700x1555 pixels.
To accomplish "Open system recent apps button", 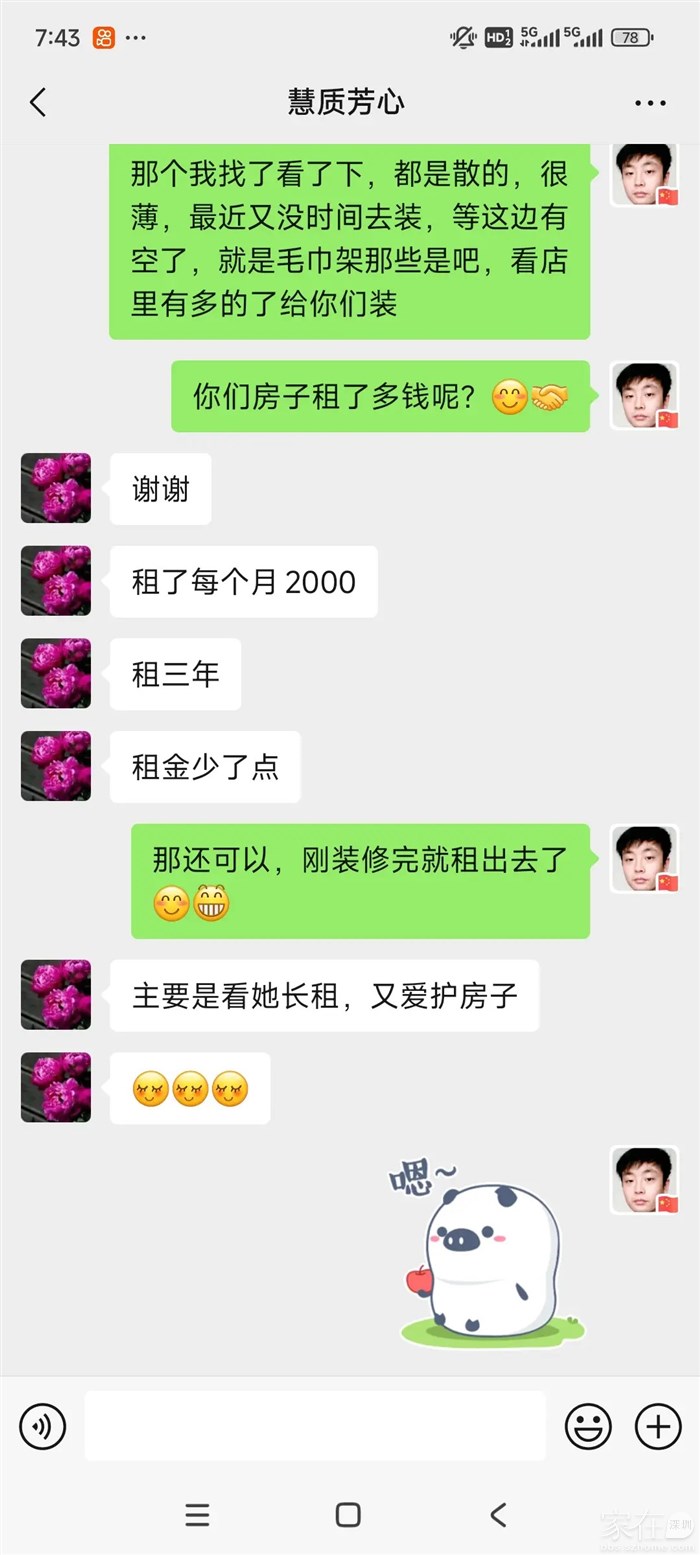I will click(198, 1514).
